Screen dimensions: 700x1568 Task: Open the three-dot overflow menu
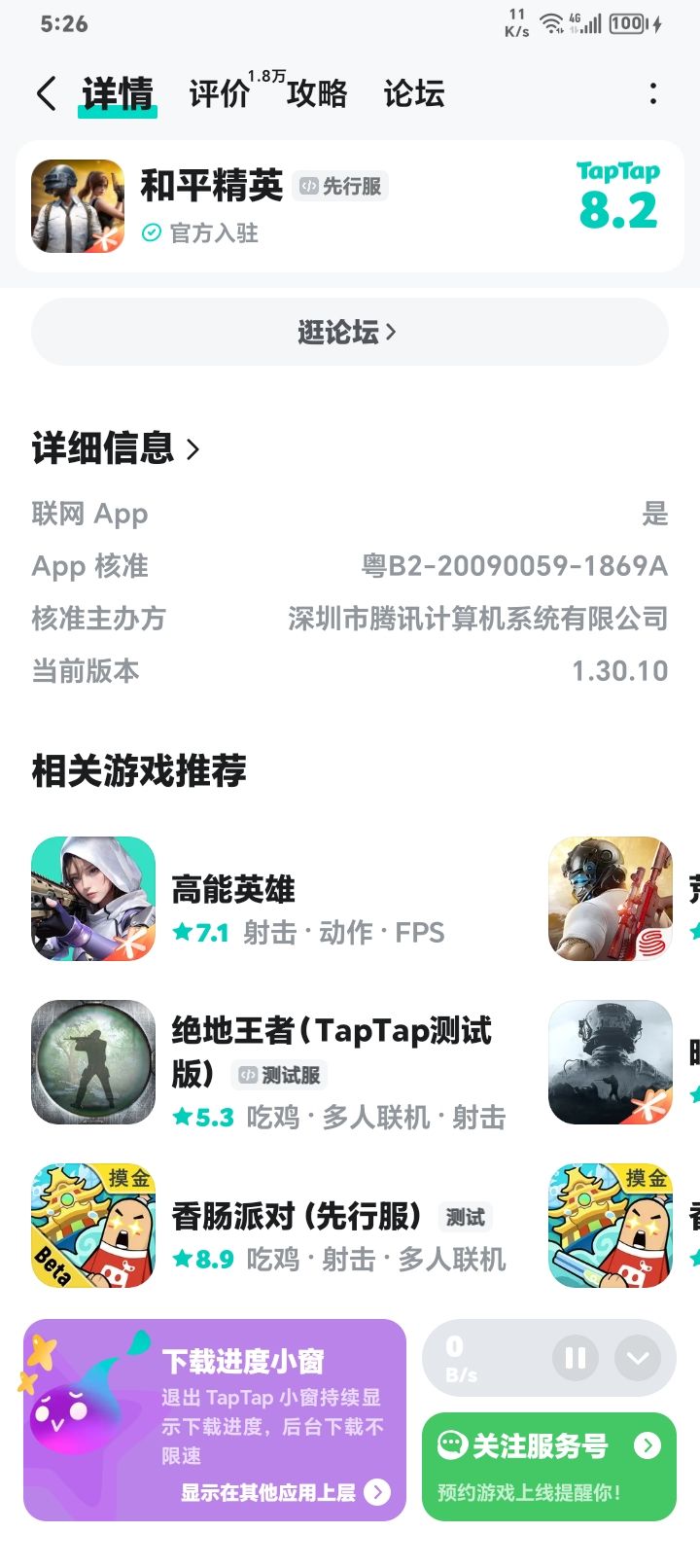pyautogui.click(x=653, y=92)
